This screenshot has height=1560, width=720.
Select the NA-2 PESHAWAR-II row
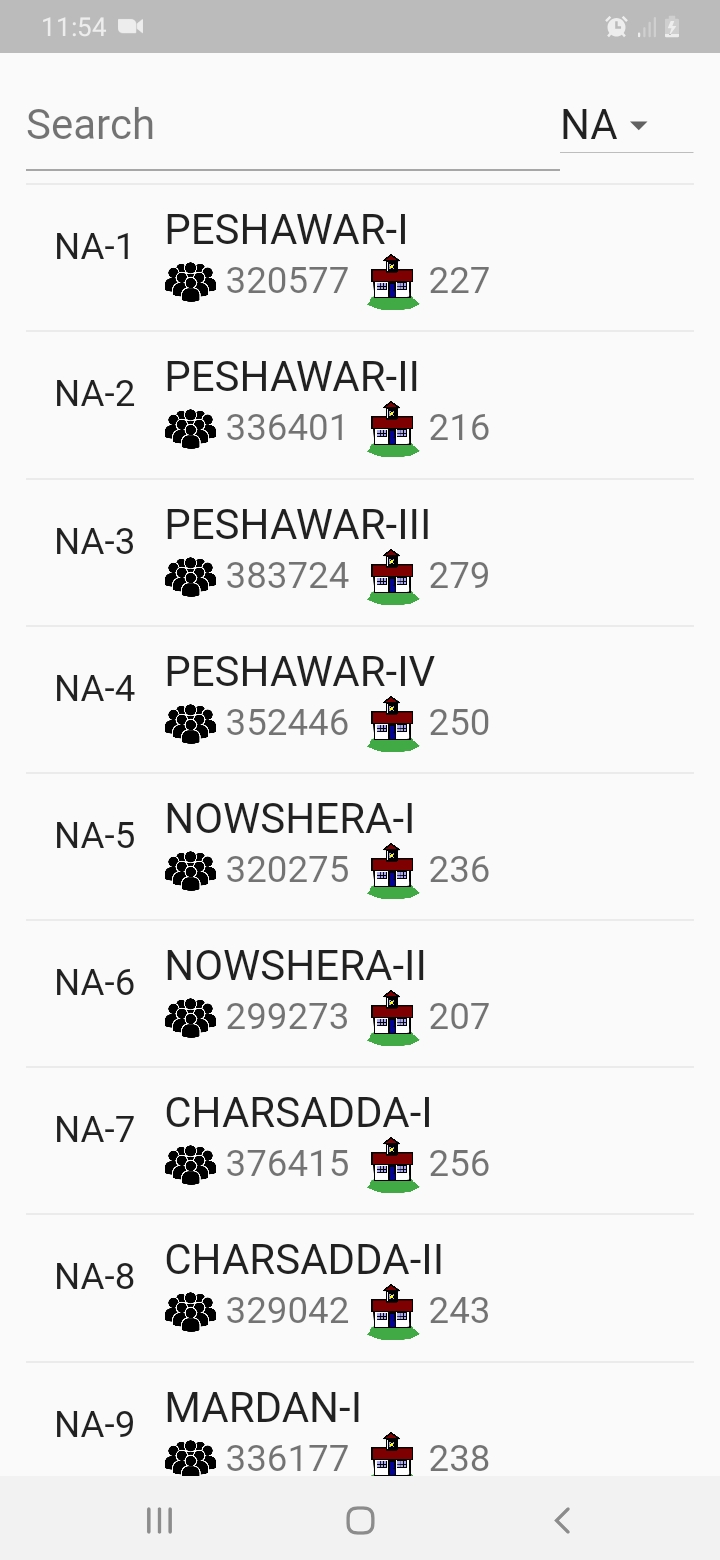tap(359, 405)
